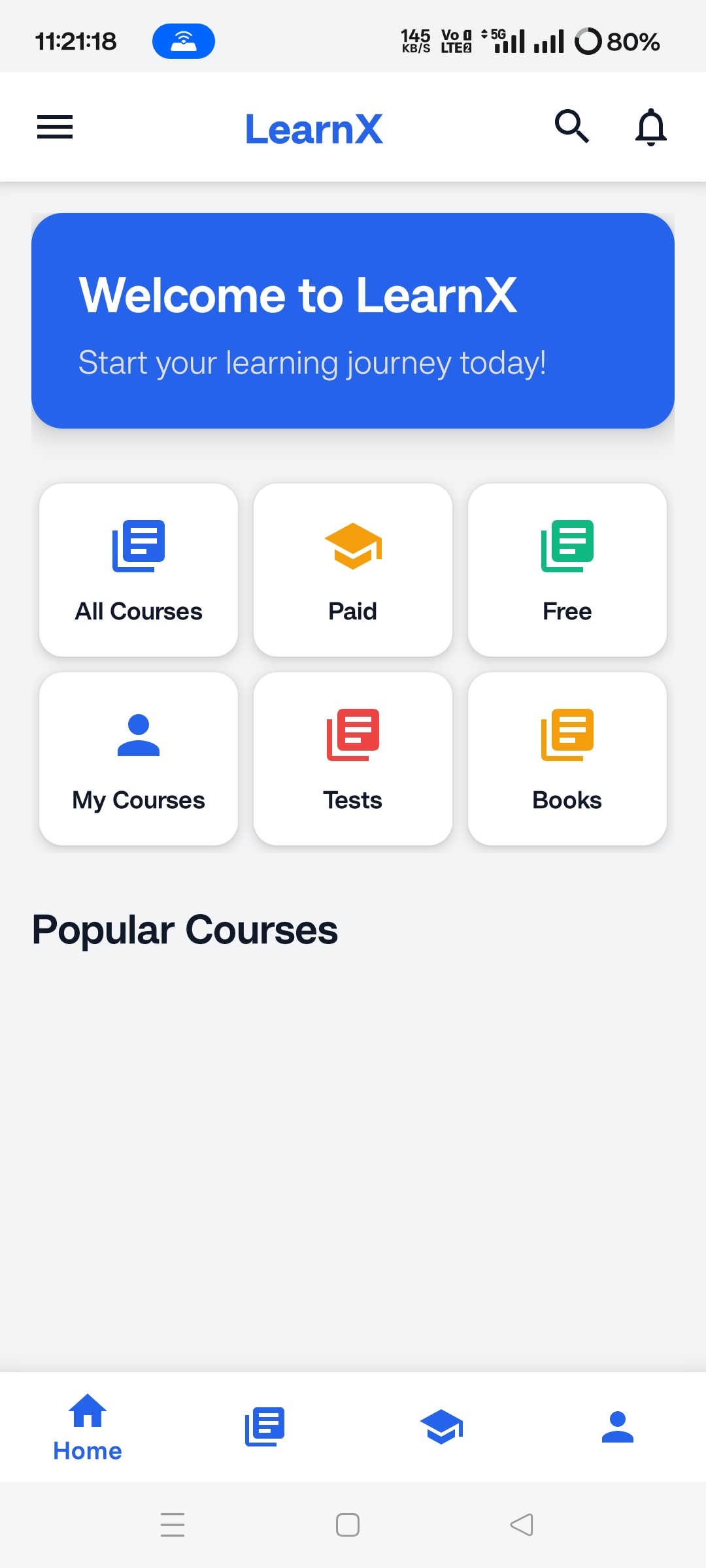Click the Popular Courses heading
The width and height of the screenshot is (706, 1568).
point(186,930)
